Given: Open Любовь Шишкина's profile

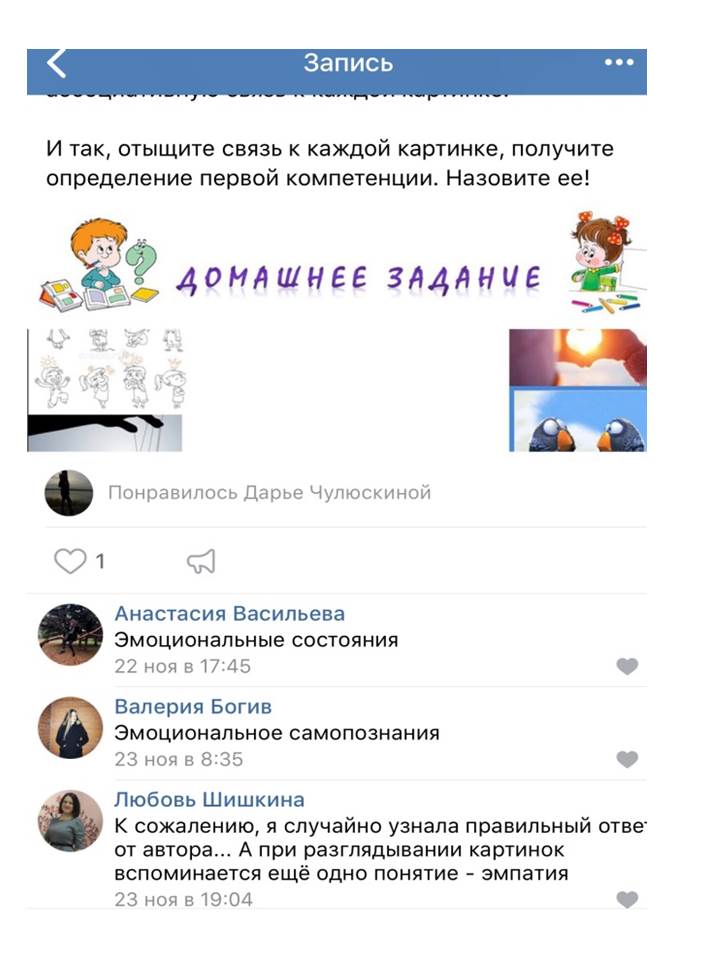Looking at the screenshot, I should click(209, 800).
